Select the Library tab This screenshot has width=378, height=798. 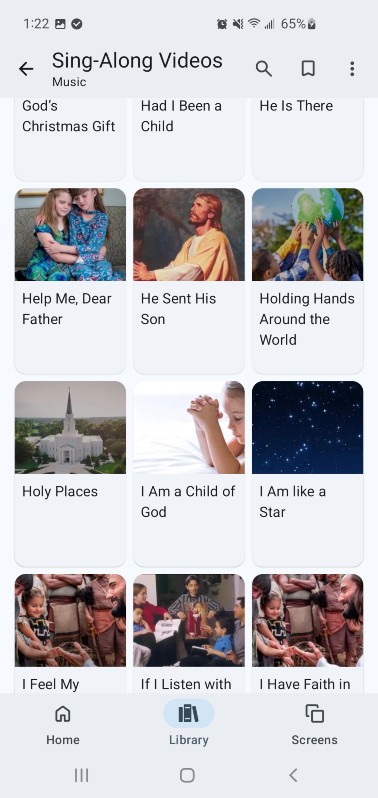[x=189, y=725]
